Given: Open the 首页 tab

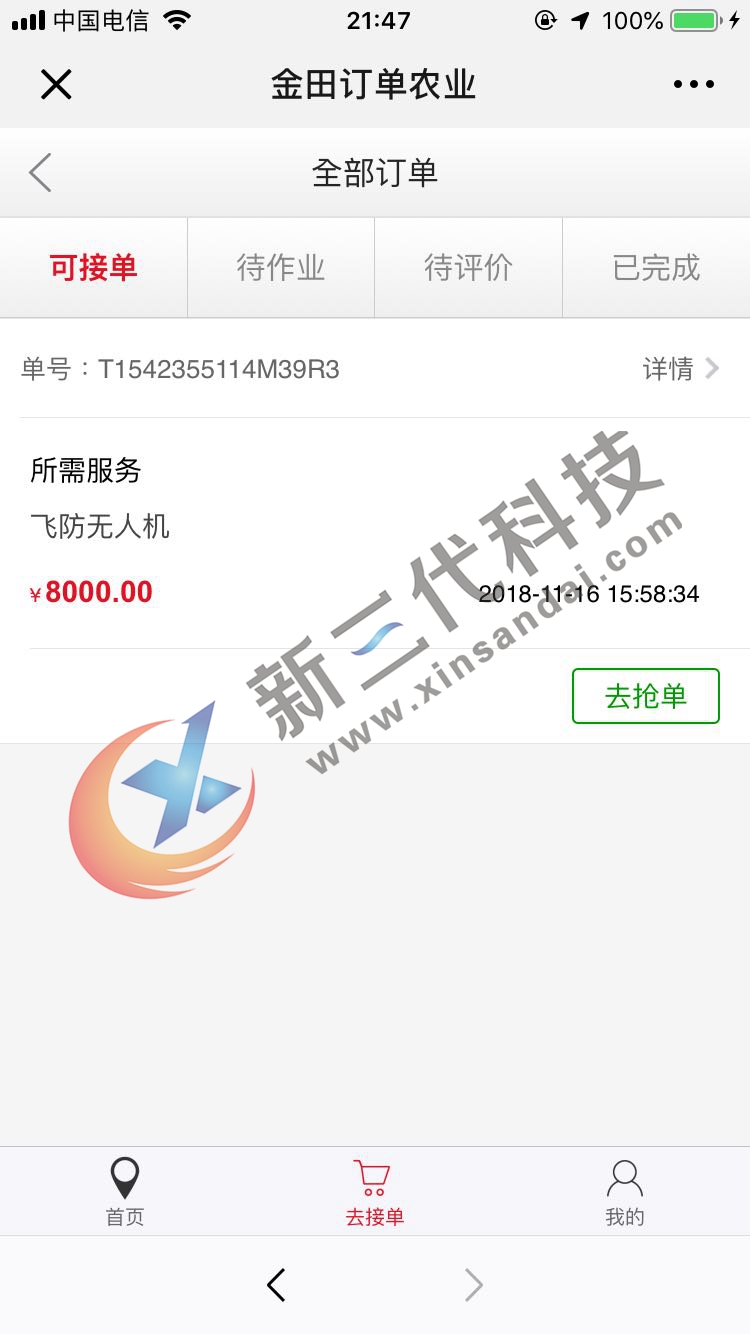Looking at the screenshot, I should tap(125, 1192).
